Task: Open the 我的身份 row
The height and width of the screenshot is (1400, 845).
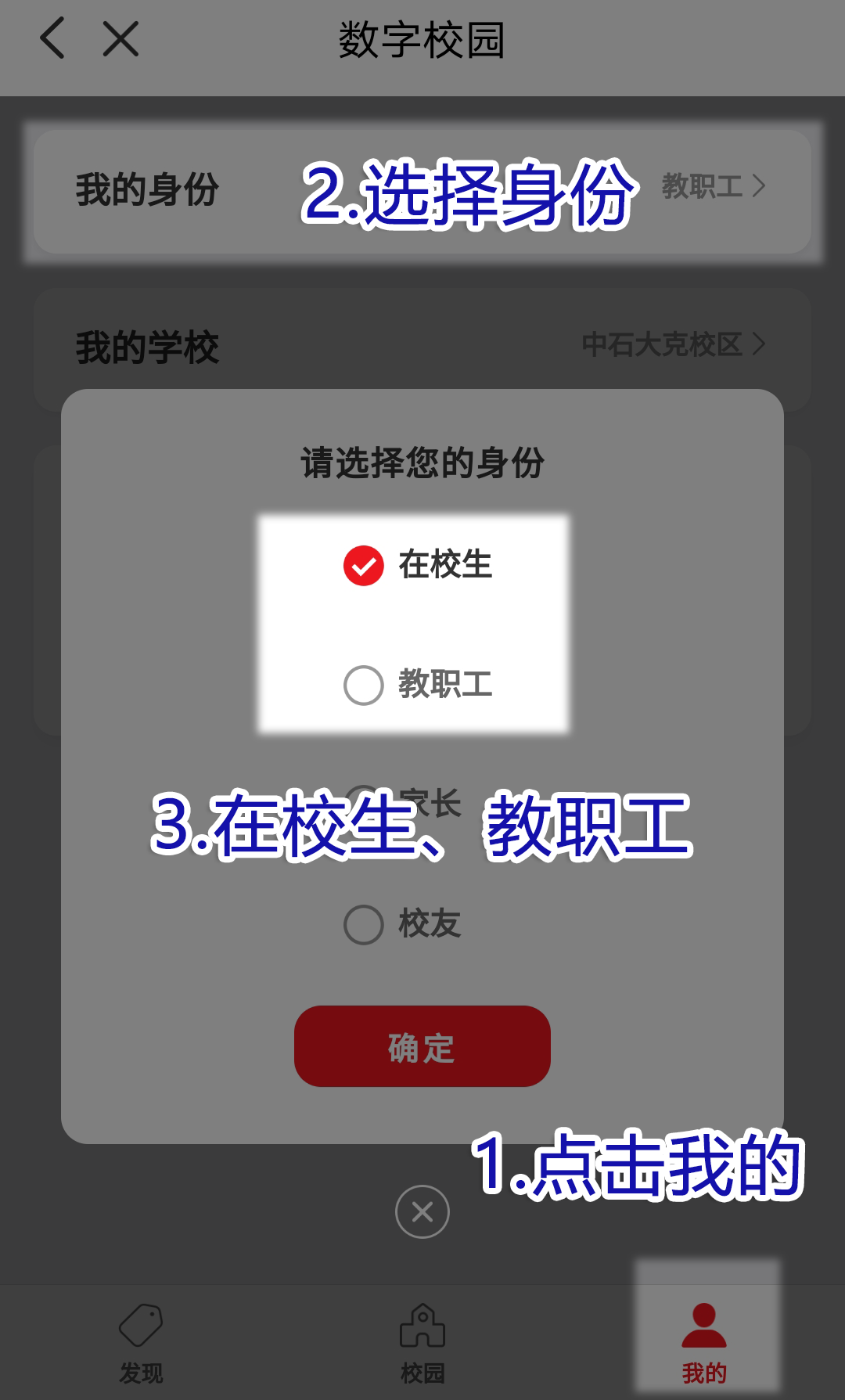Action: click(422, 191)
